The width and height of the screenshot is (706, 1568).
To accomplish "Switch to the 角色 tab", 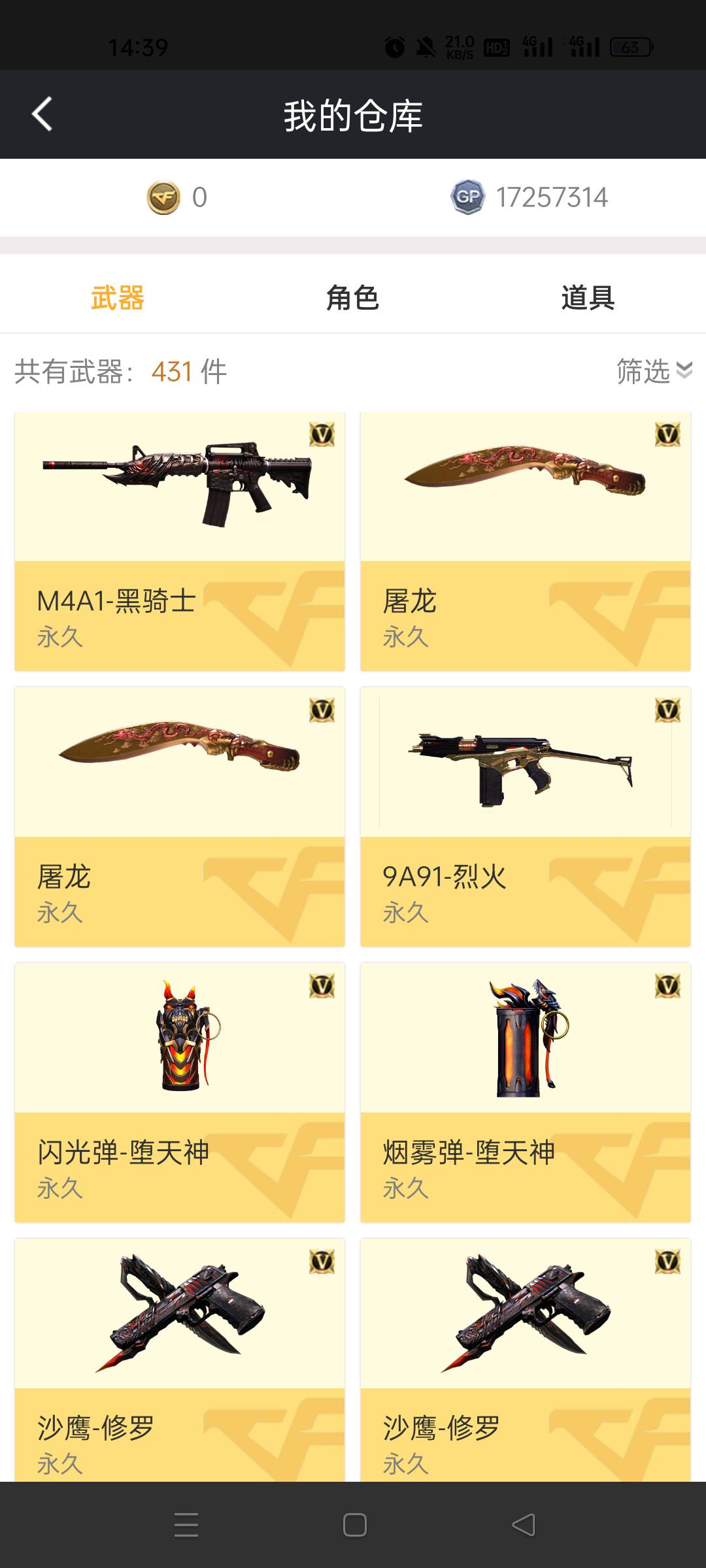I will pyautogui.click(x=352, y=298).
